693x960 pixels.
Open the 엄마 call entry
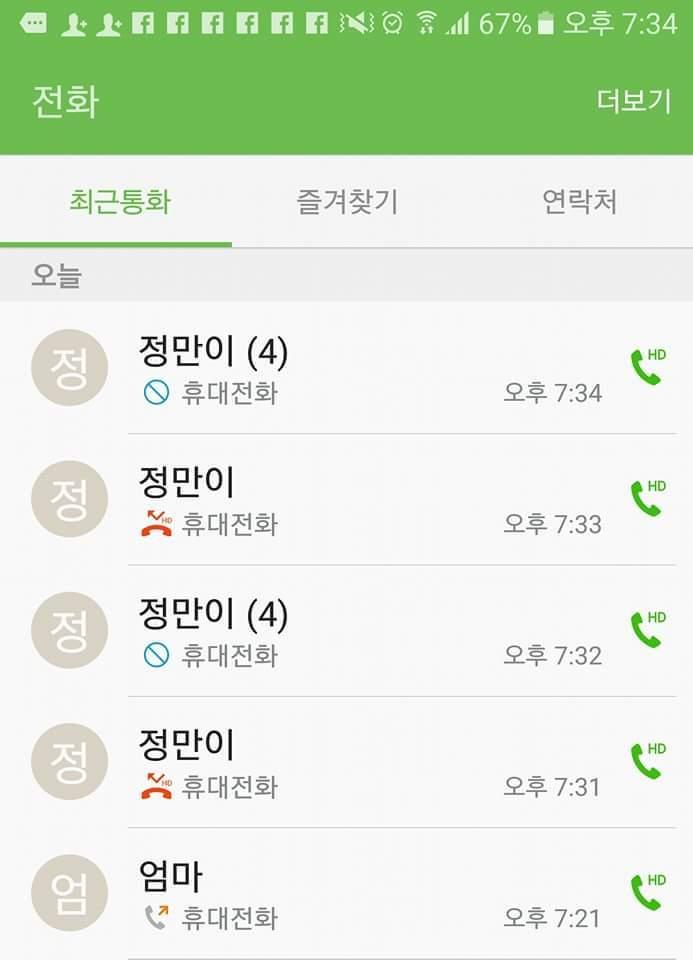370,894
